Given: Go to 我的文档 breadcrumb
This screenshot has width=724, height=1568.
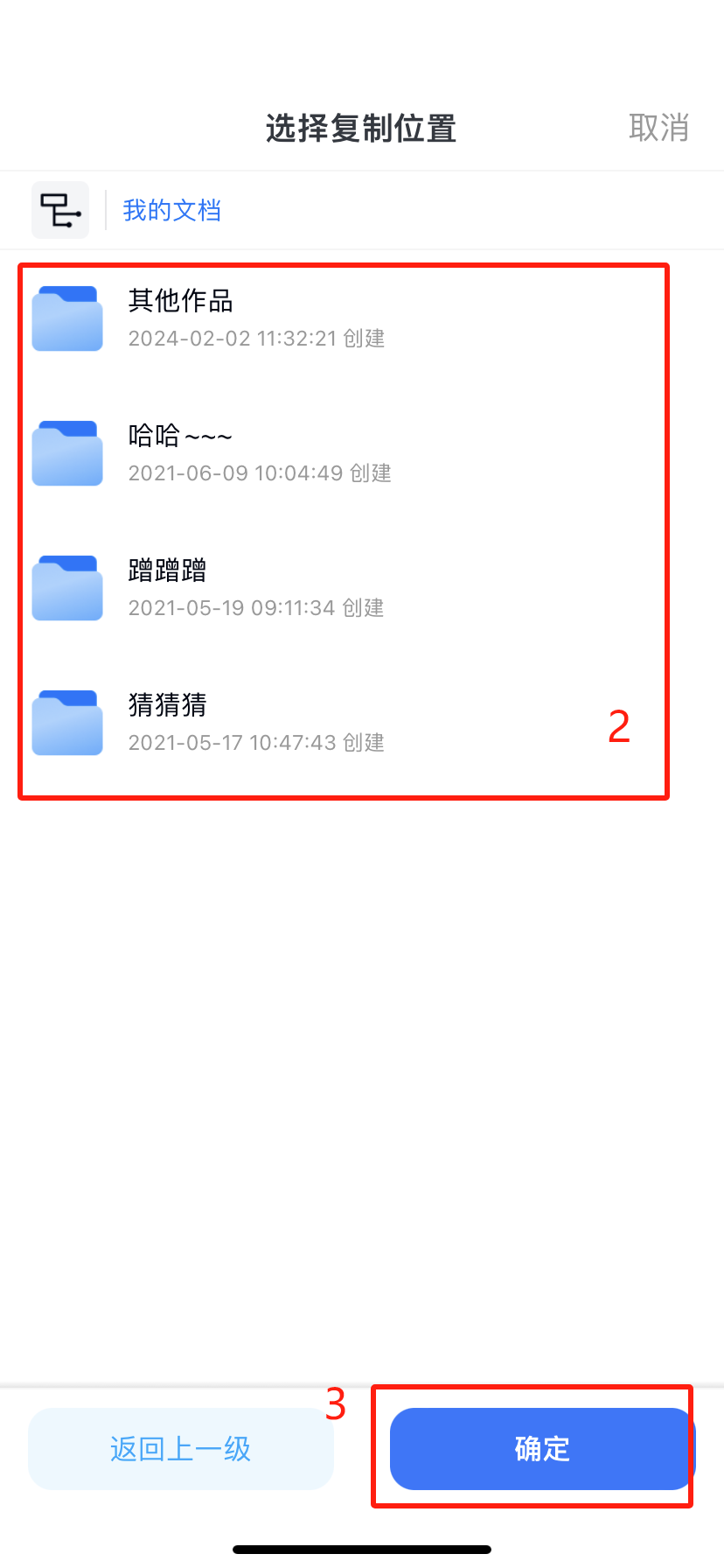Looking at the screenshot, I should pyautogui.click(x=171, y=210).
